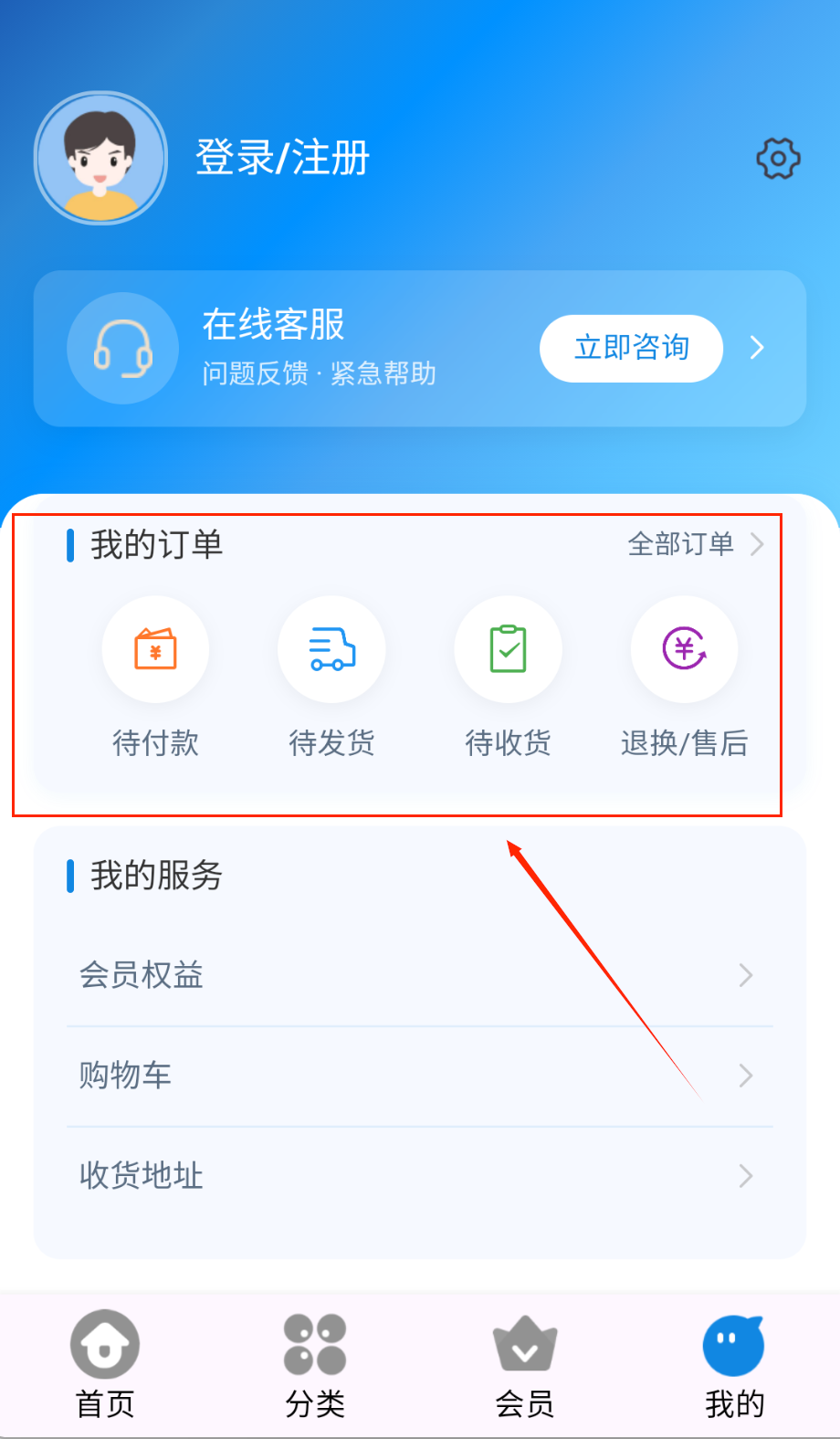
Task: Open the 购物车 shopping cart row
Action: [x=419, y=1076]
